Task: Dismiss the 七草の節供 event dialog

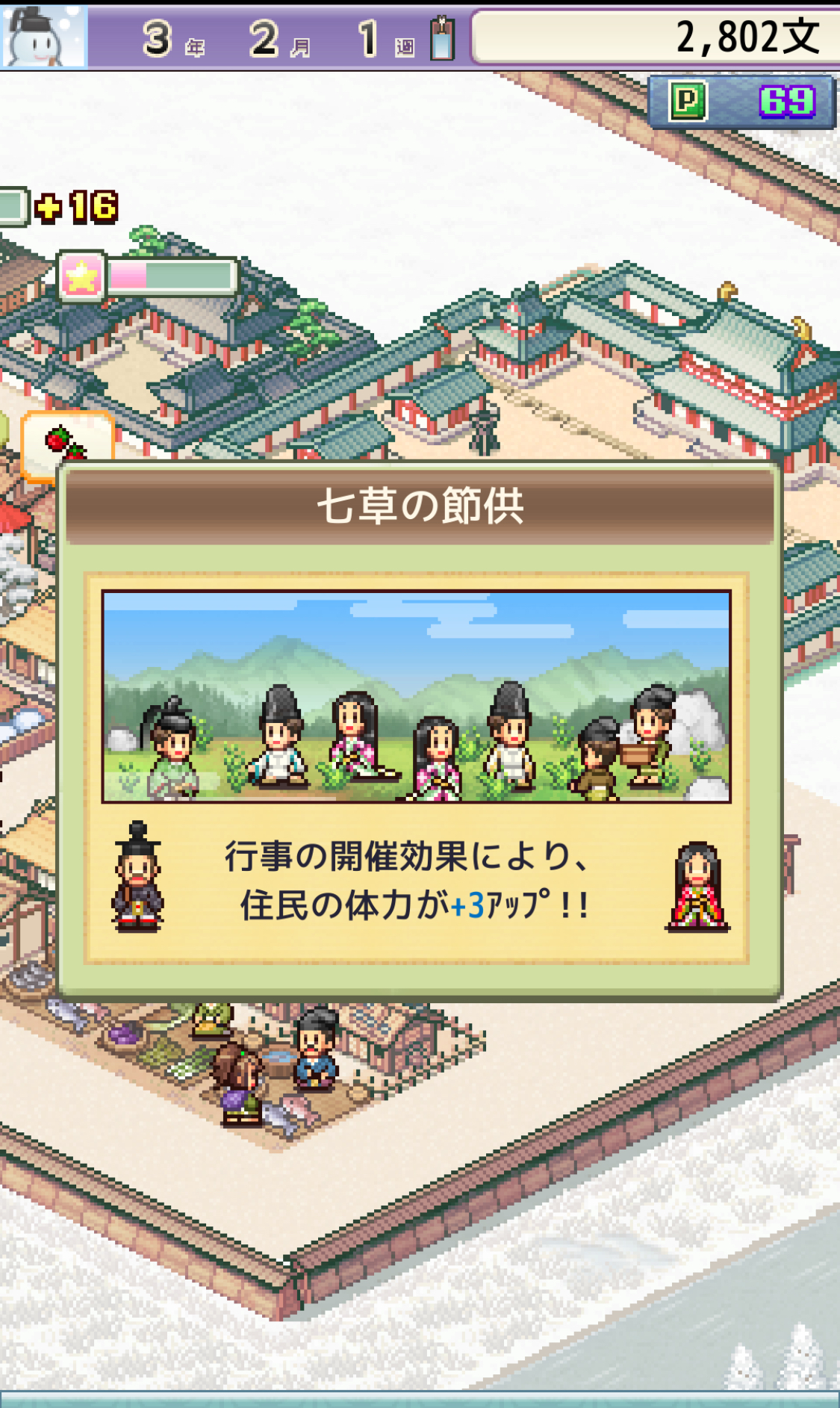Action: tap(419, 881)
